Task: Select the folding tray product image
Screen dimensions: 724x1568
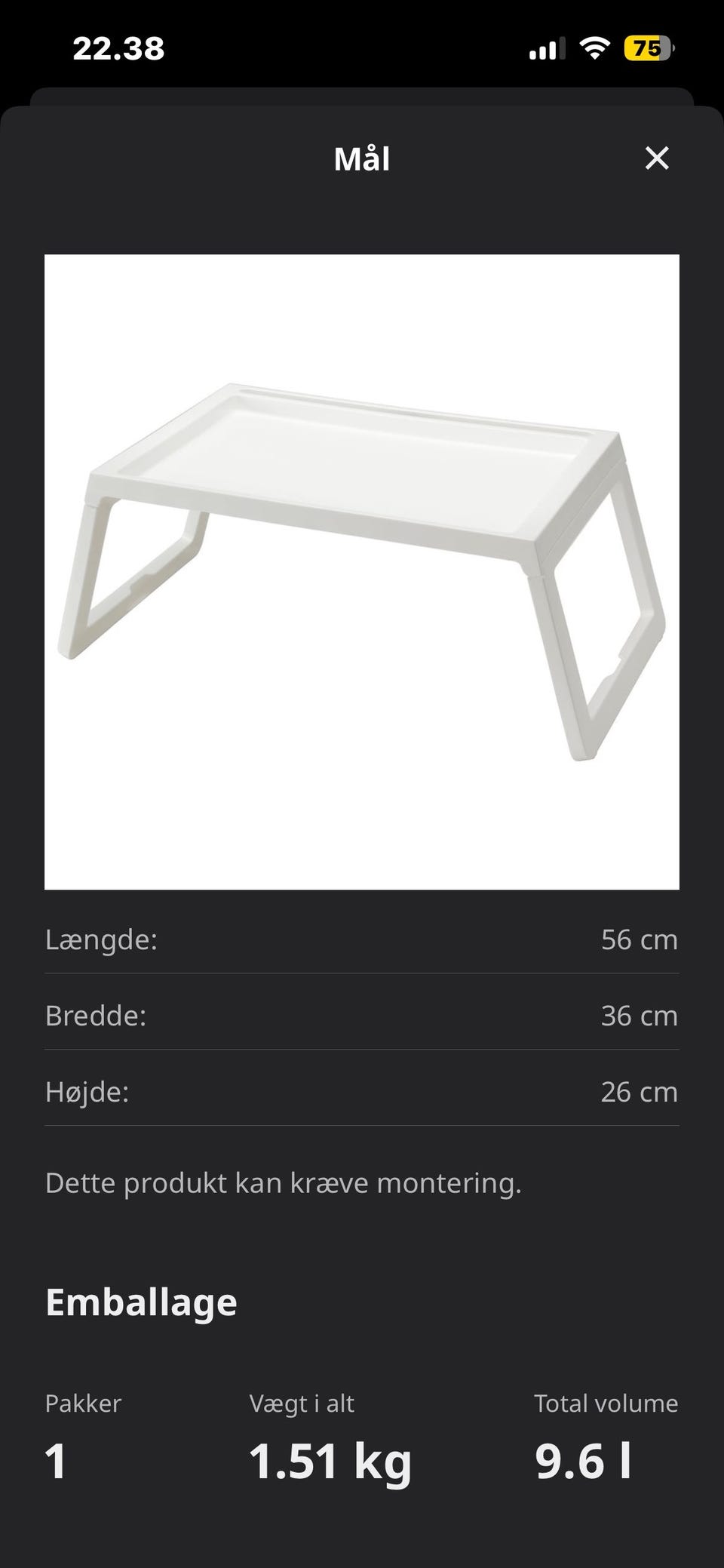Action: click(x=362, y=571)
